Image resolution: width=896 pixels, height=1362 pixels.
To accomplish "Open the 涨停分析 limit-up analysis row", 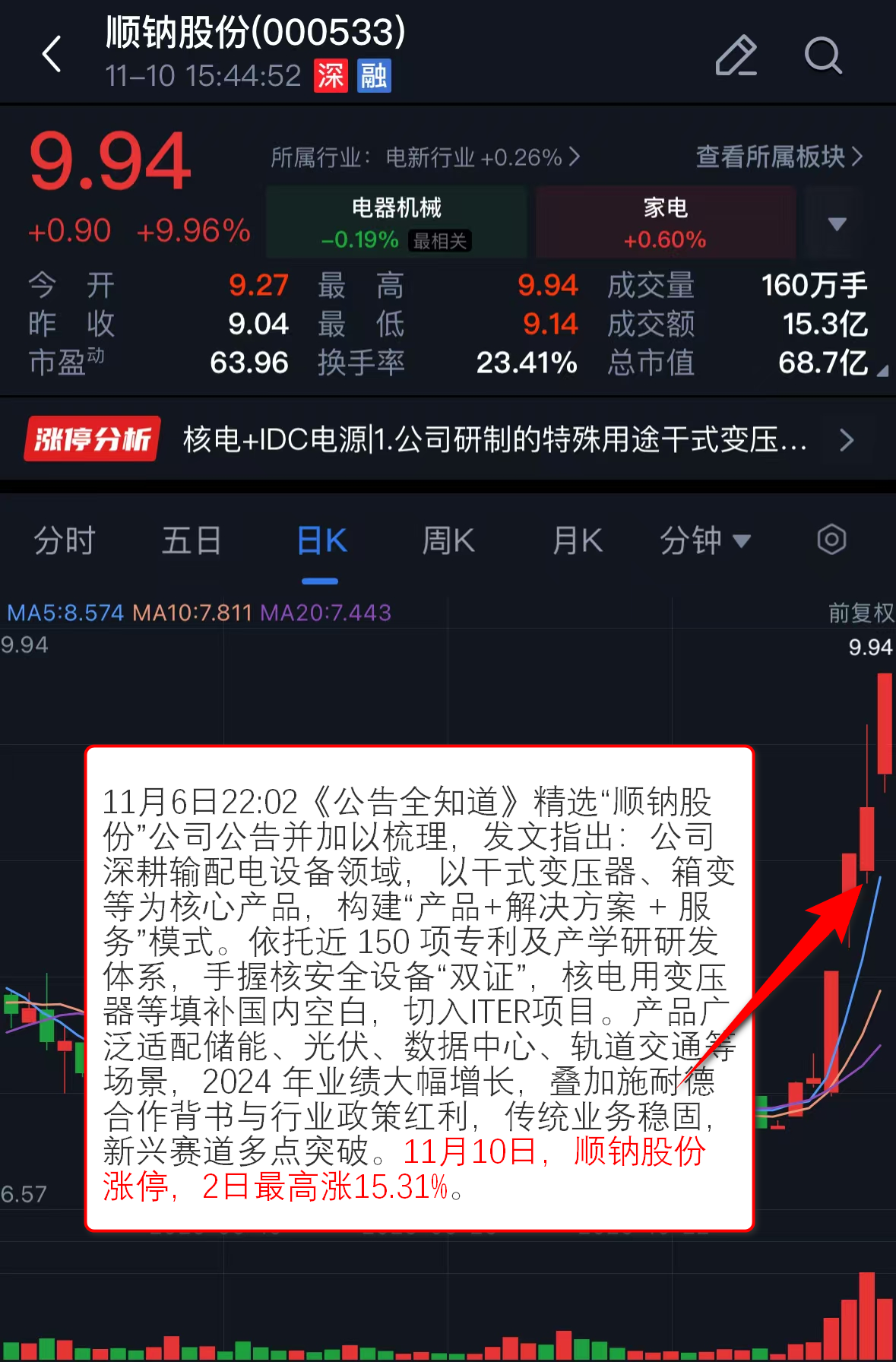I will pyautogui.click(x=448, y=439).
